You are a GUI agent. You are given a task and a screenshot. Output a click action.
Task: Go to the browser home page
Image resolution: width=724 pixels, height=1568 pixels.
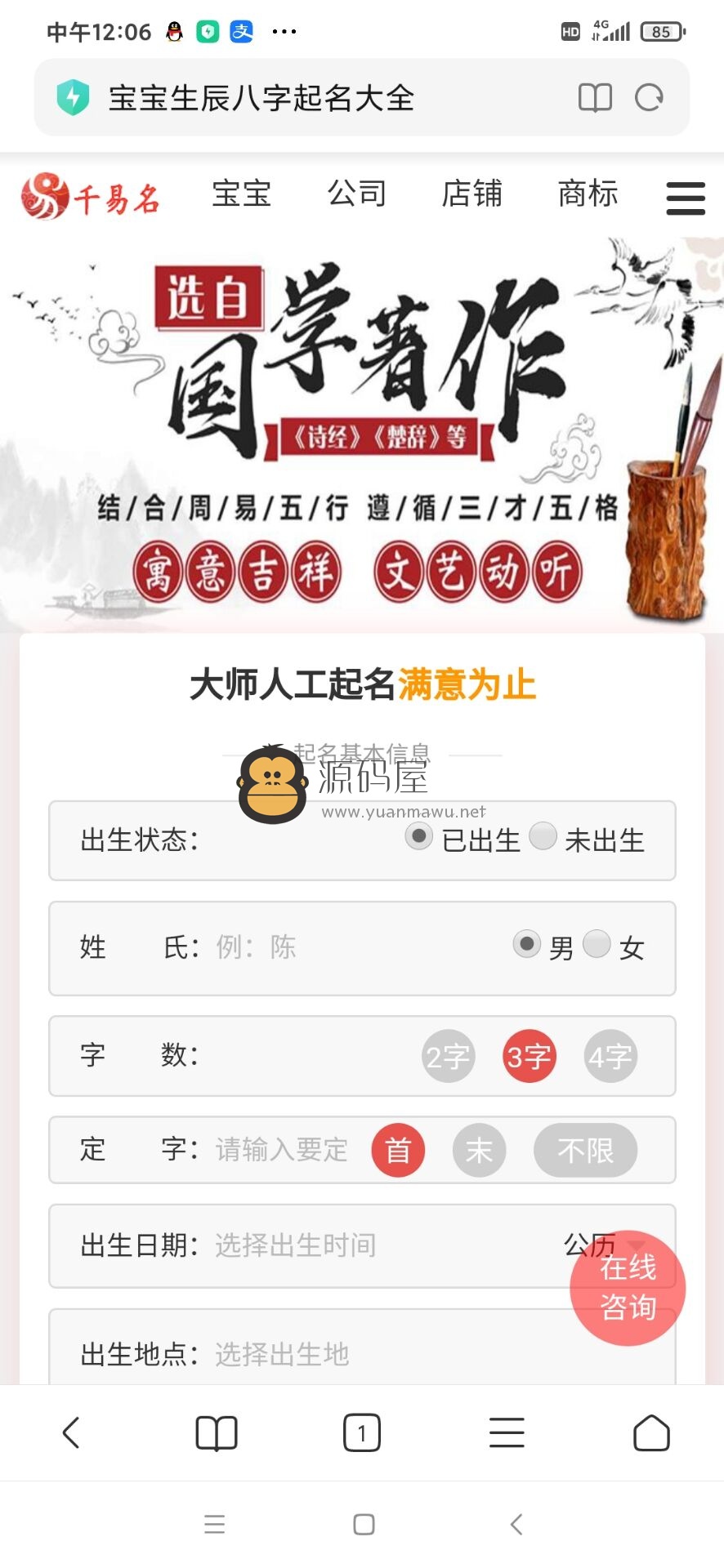[x=650, y=1432]
